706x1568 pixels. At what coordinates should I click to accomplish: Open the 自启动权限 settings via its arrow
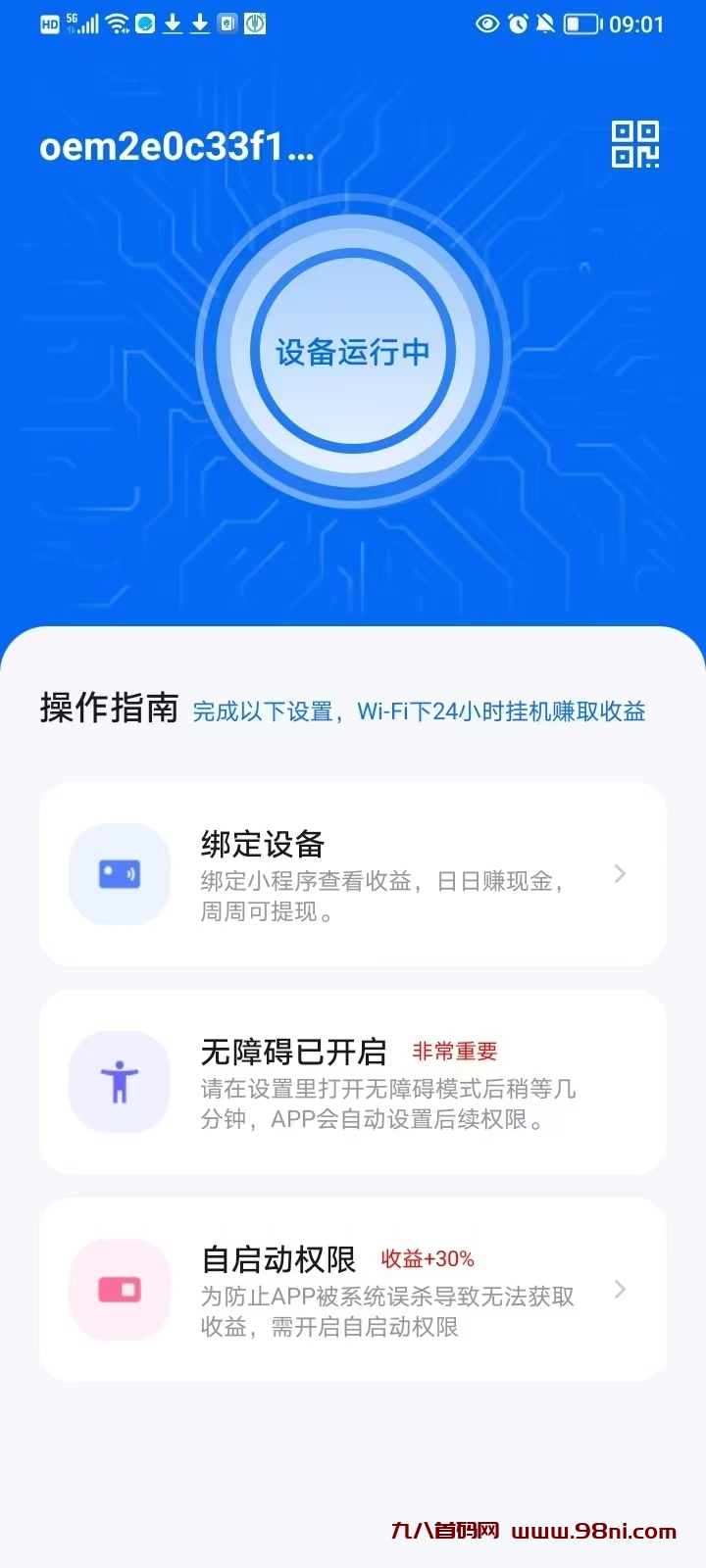620,1290
